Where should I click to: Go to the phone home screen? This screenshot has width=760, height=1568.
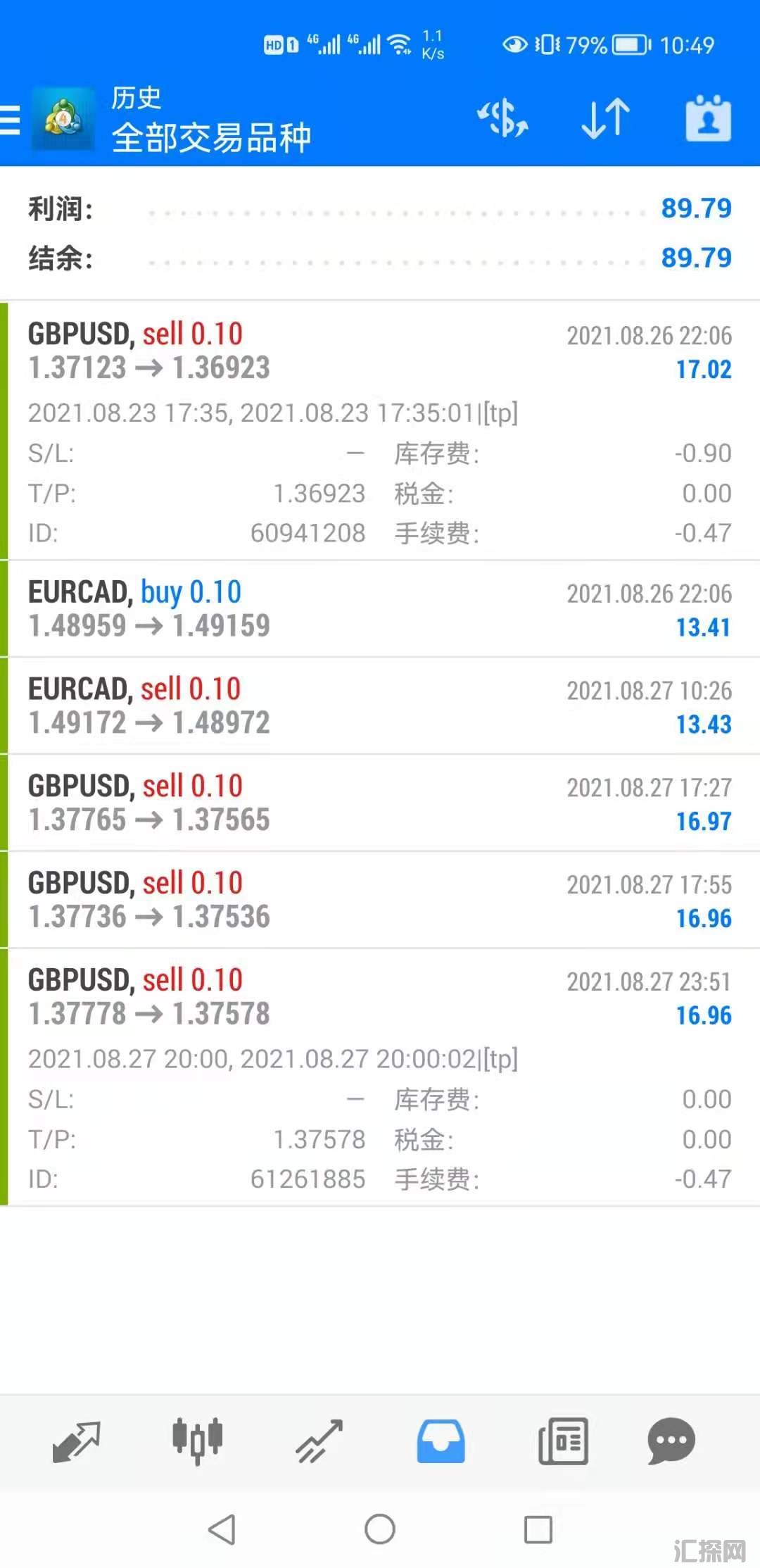click(x=380, y=1529)
